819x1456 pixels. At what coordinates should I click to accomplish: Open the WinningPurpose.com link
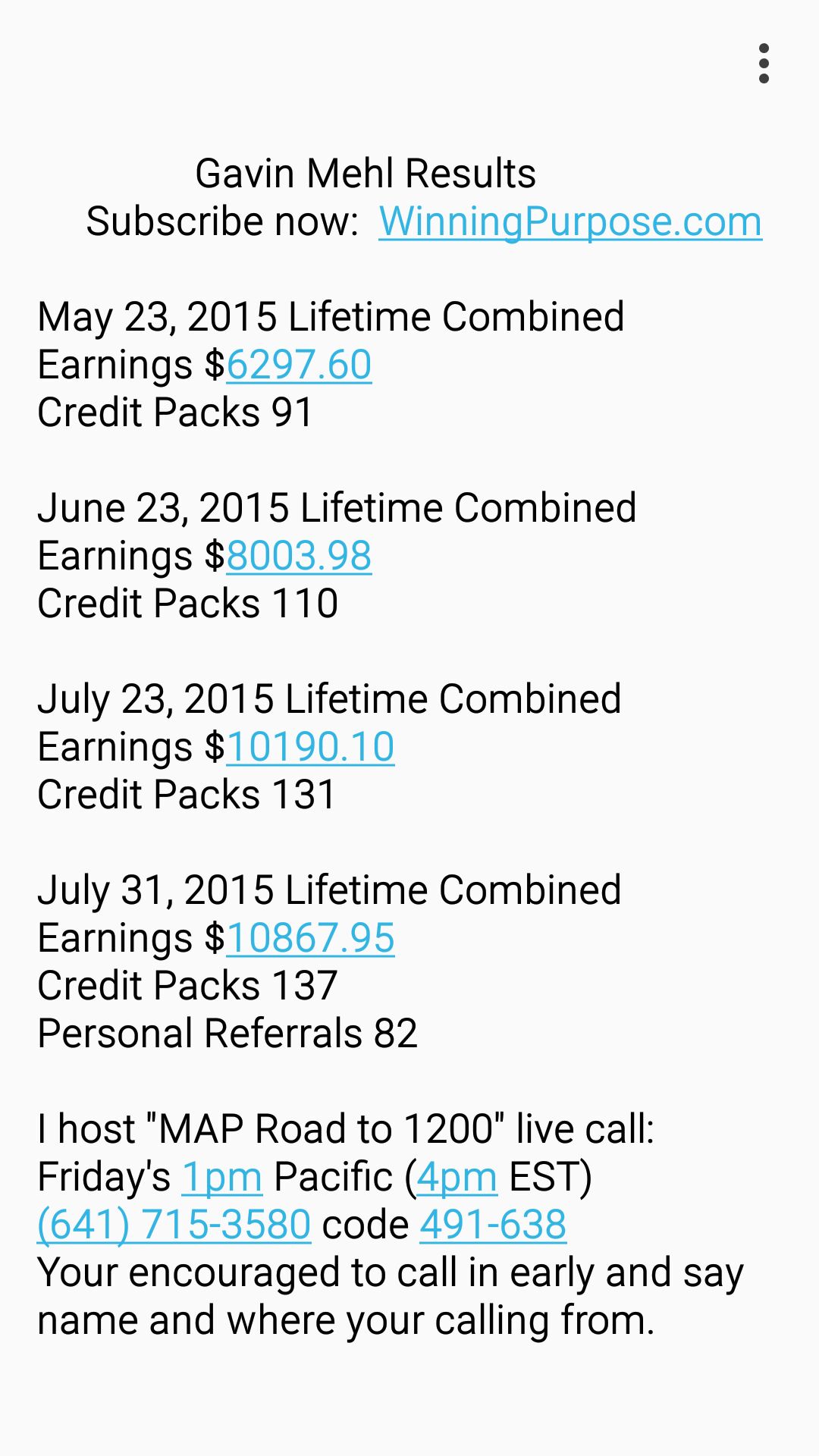point(570,221)
